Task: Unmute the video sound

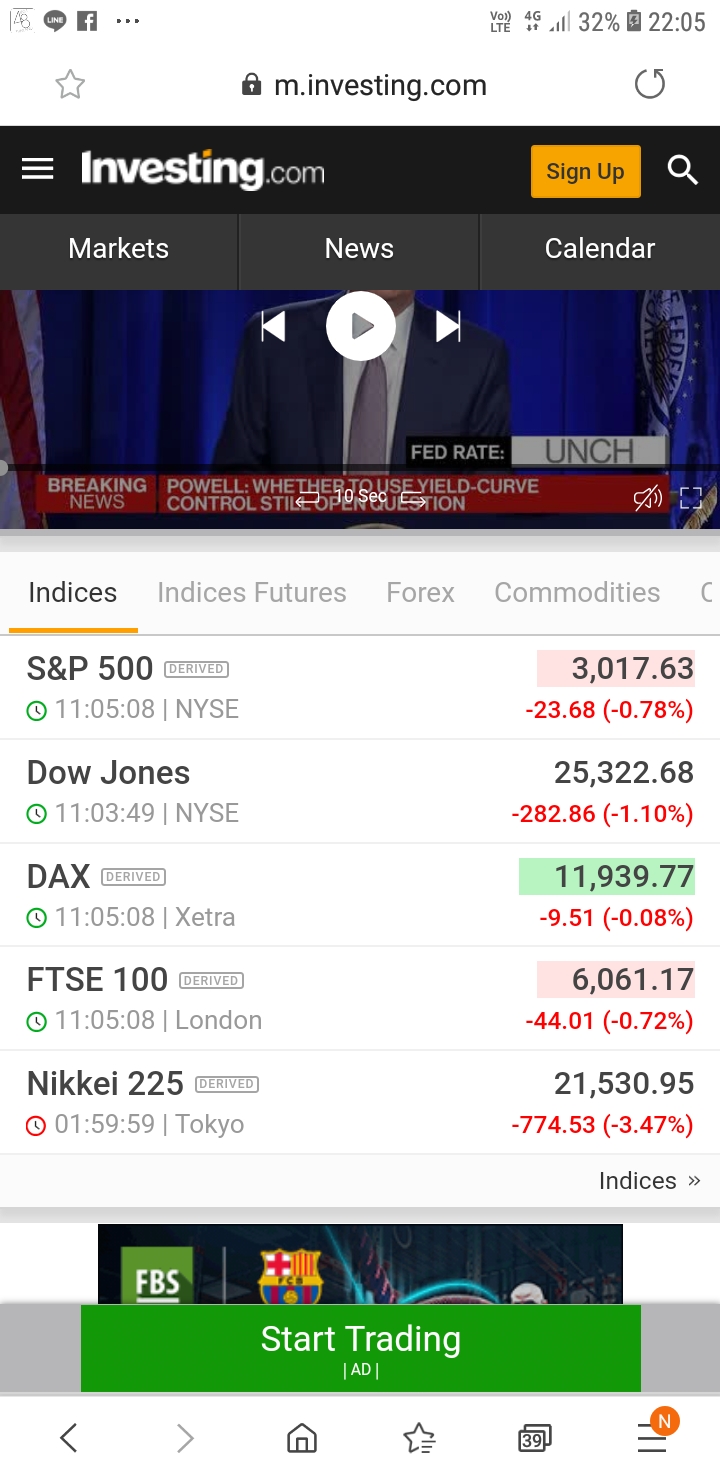Action: tap(648, 498)
